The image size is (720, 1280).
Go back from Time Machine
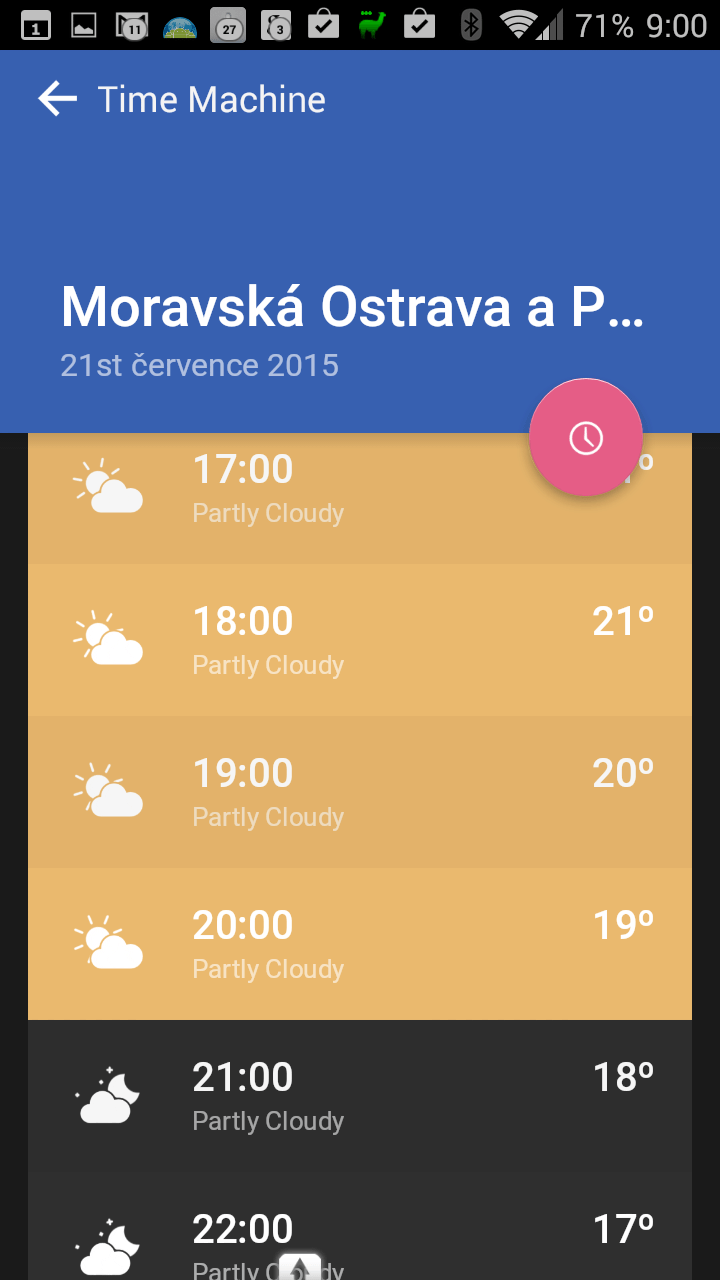coord(57,99)
